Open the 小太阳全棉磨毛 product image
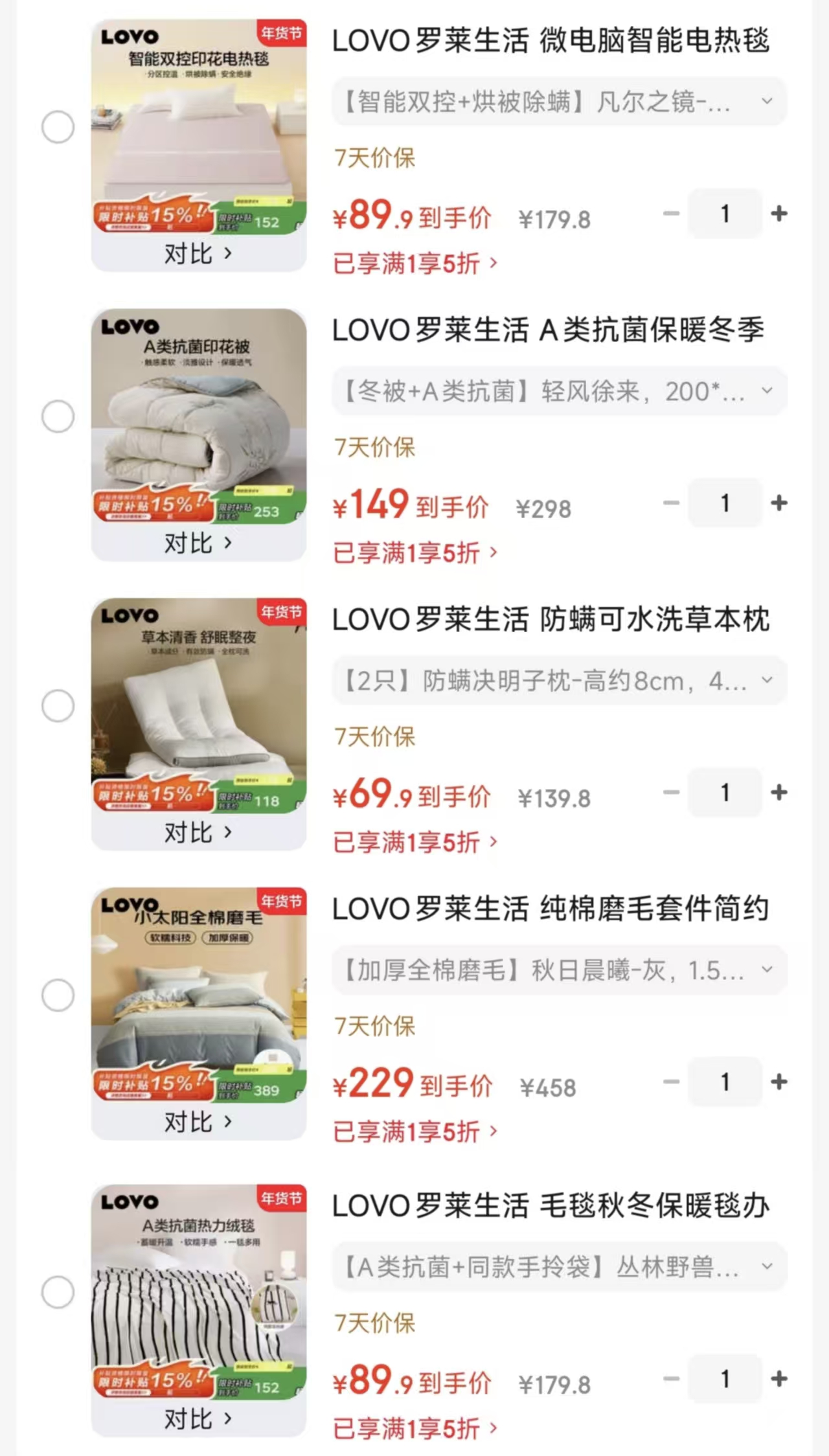 (198, 994)
